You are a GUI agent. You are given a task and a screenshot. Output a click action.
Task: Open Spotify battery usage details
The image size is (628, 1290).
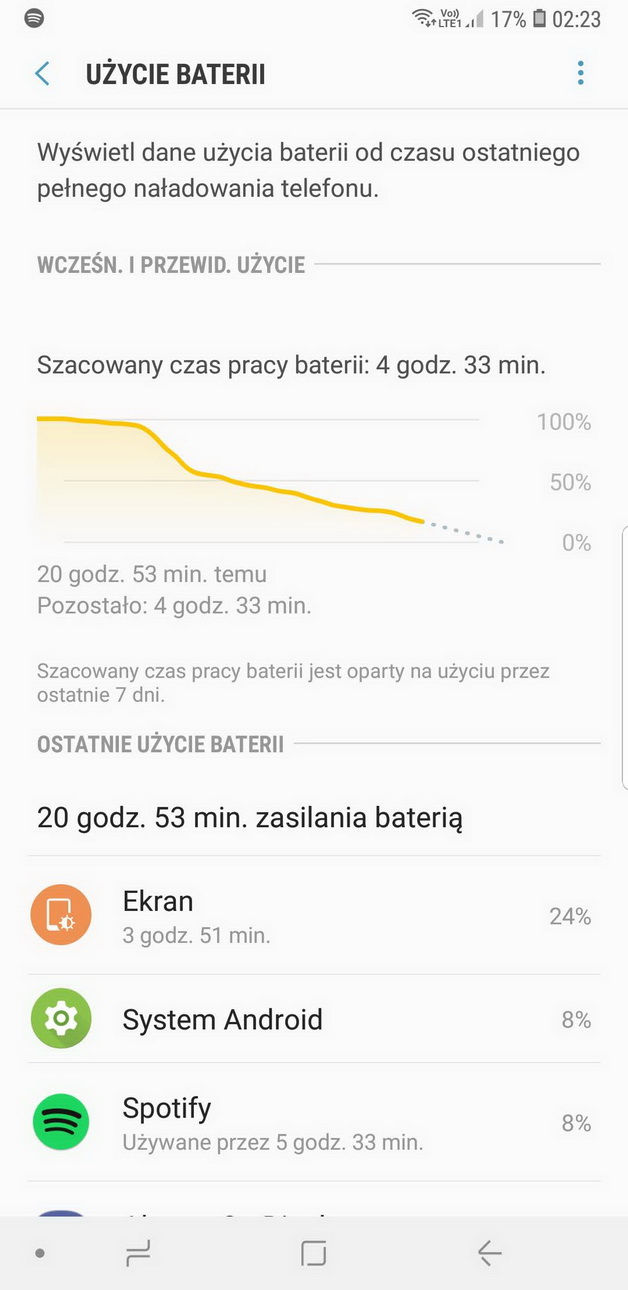pos(314,1122)
